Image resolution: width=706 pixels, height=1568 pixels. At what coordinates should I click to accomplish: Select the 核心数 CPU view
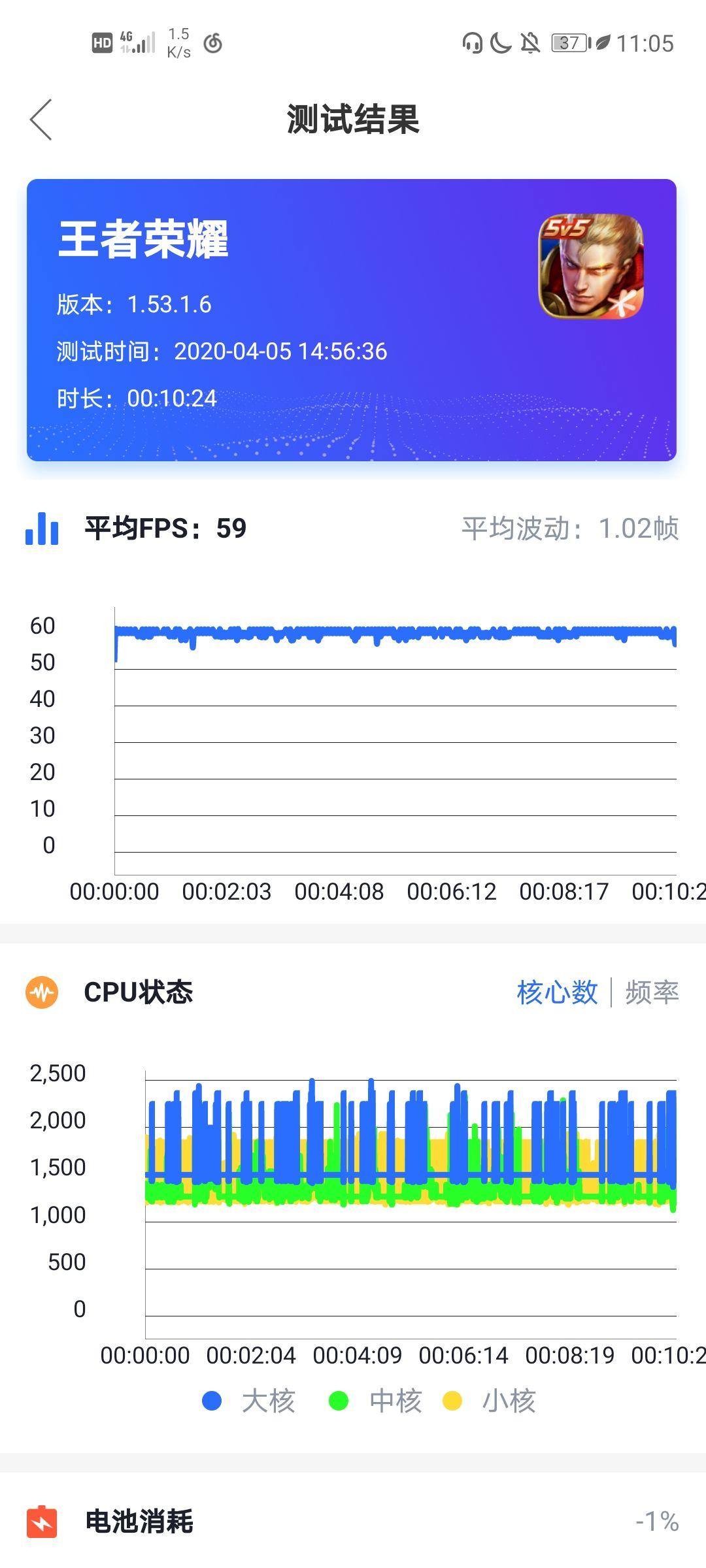click(x=557, y=992)
